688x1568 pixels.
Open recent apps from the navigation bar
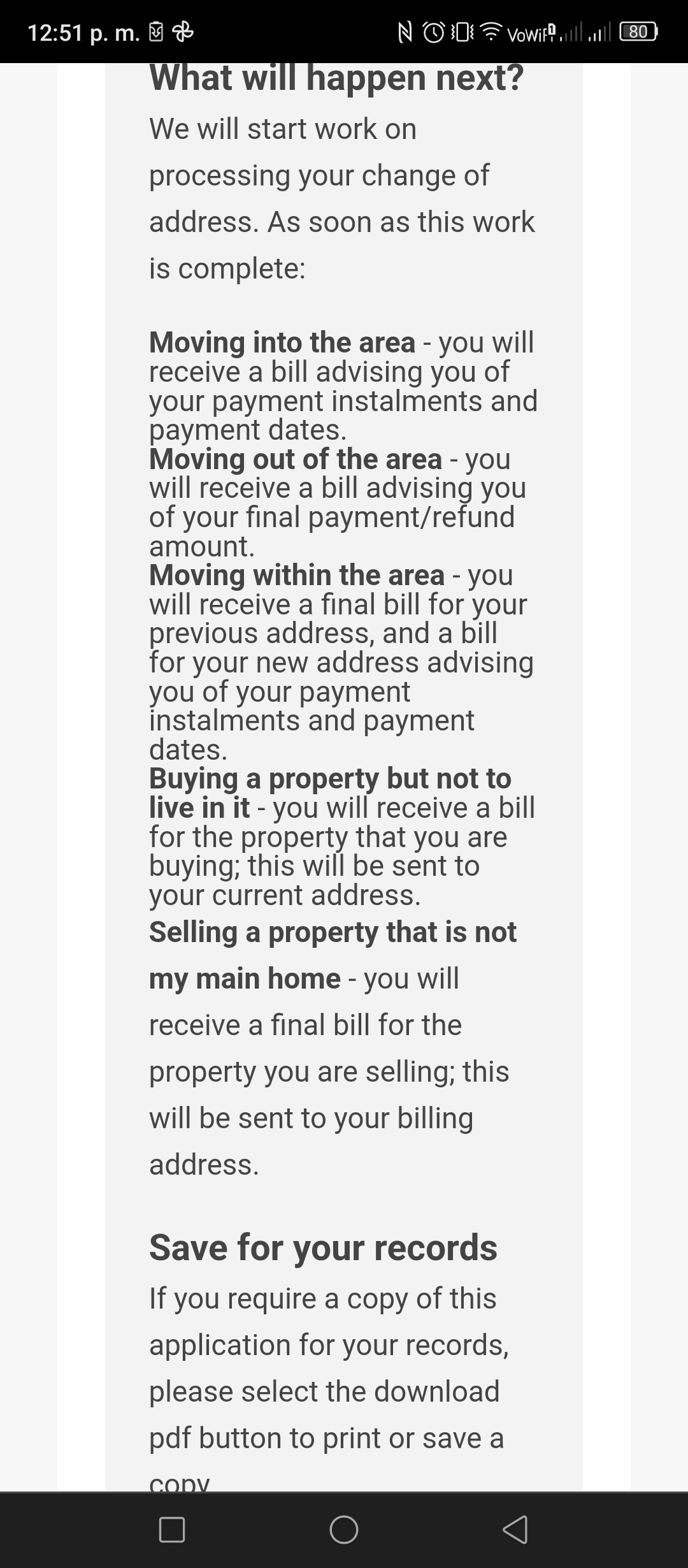coord(172,1529)
